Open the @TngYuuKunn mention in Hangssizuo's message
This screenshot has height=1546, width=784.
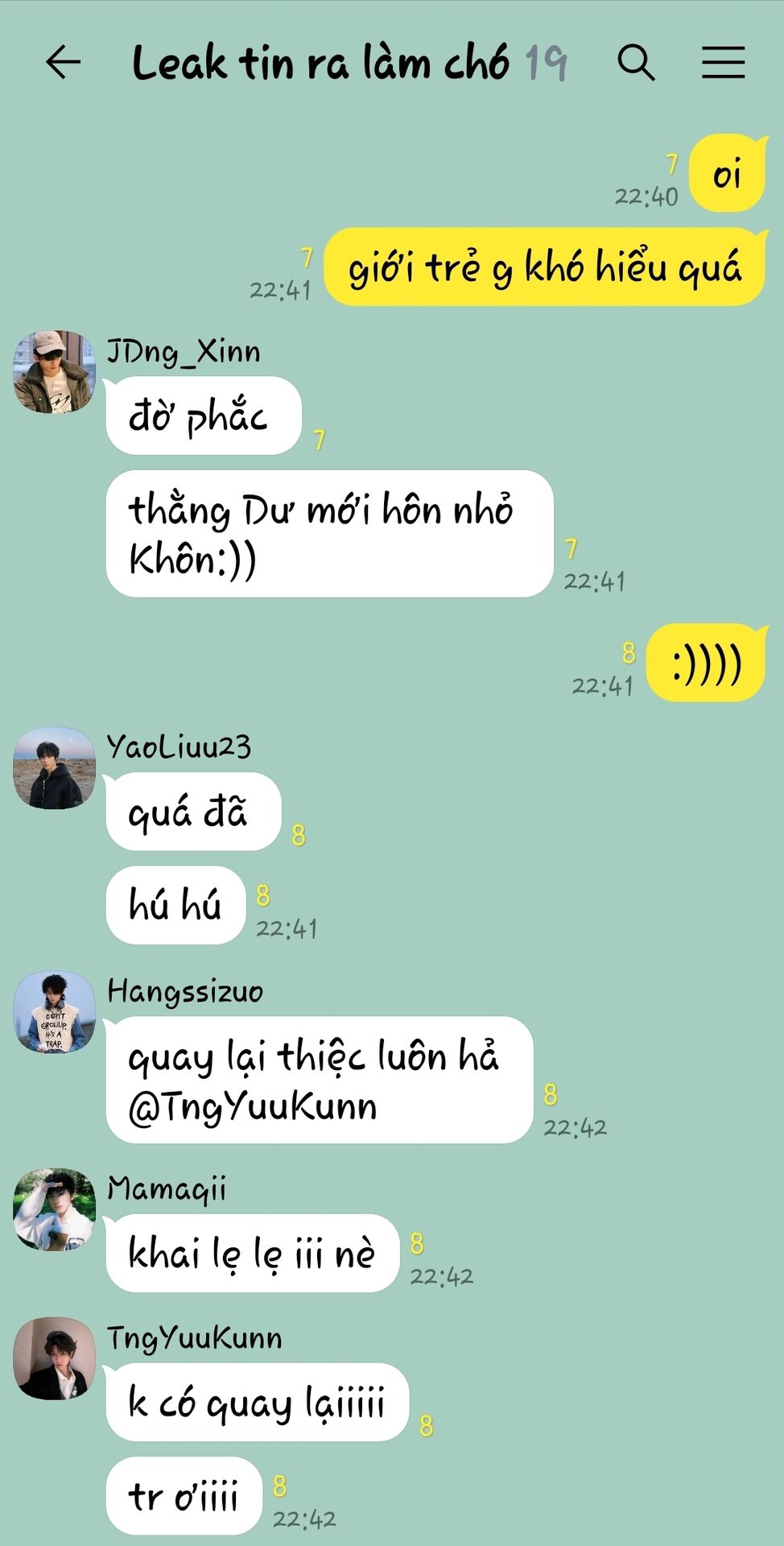click(253, 1107)
